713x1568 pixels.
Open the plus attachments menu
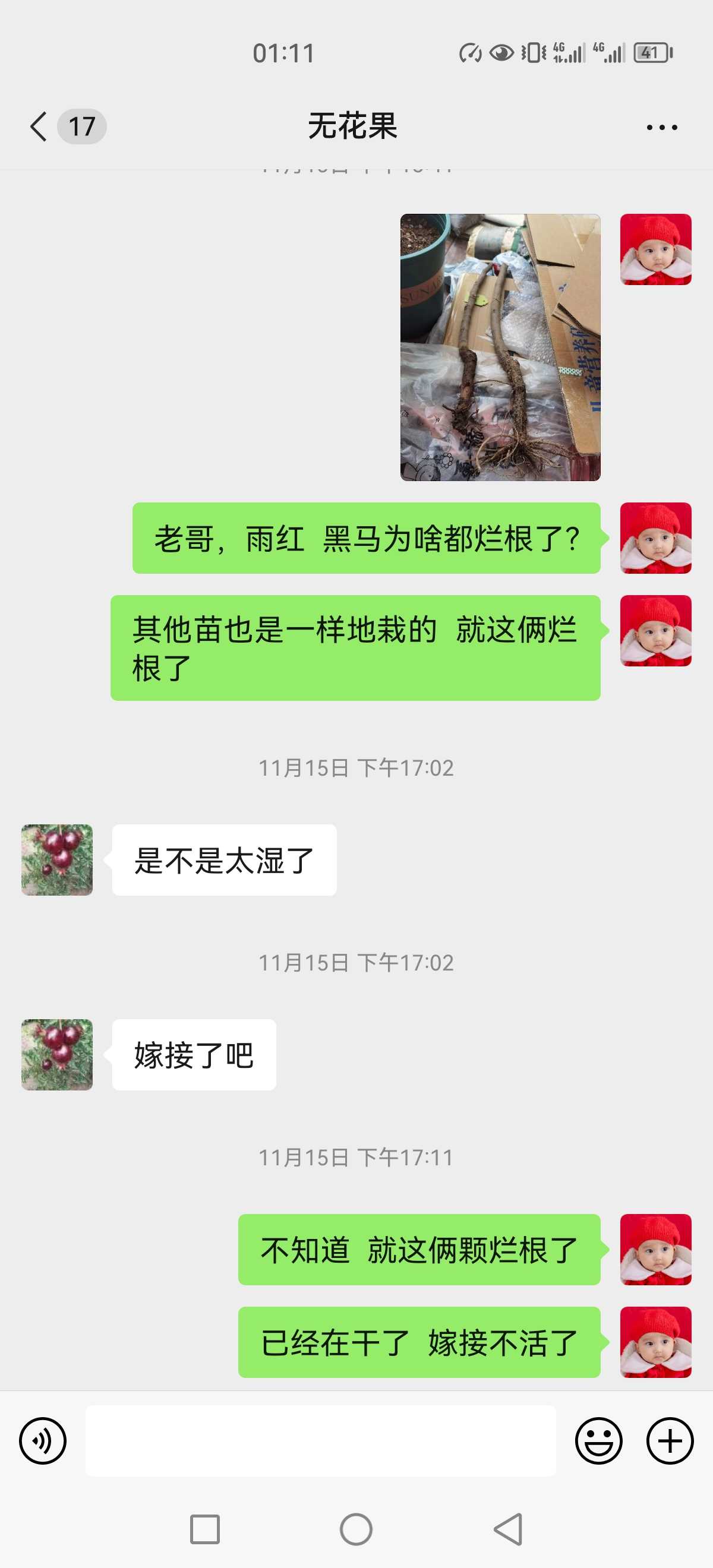point(670,1441)
